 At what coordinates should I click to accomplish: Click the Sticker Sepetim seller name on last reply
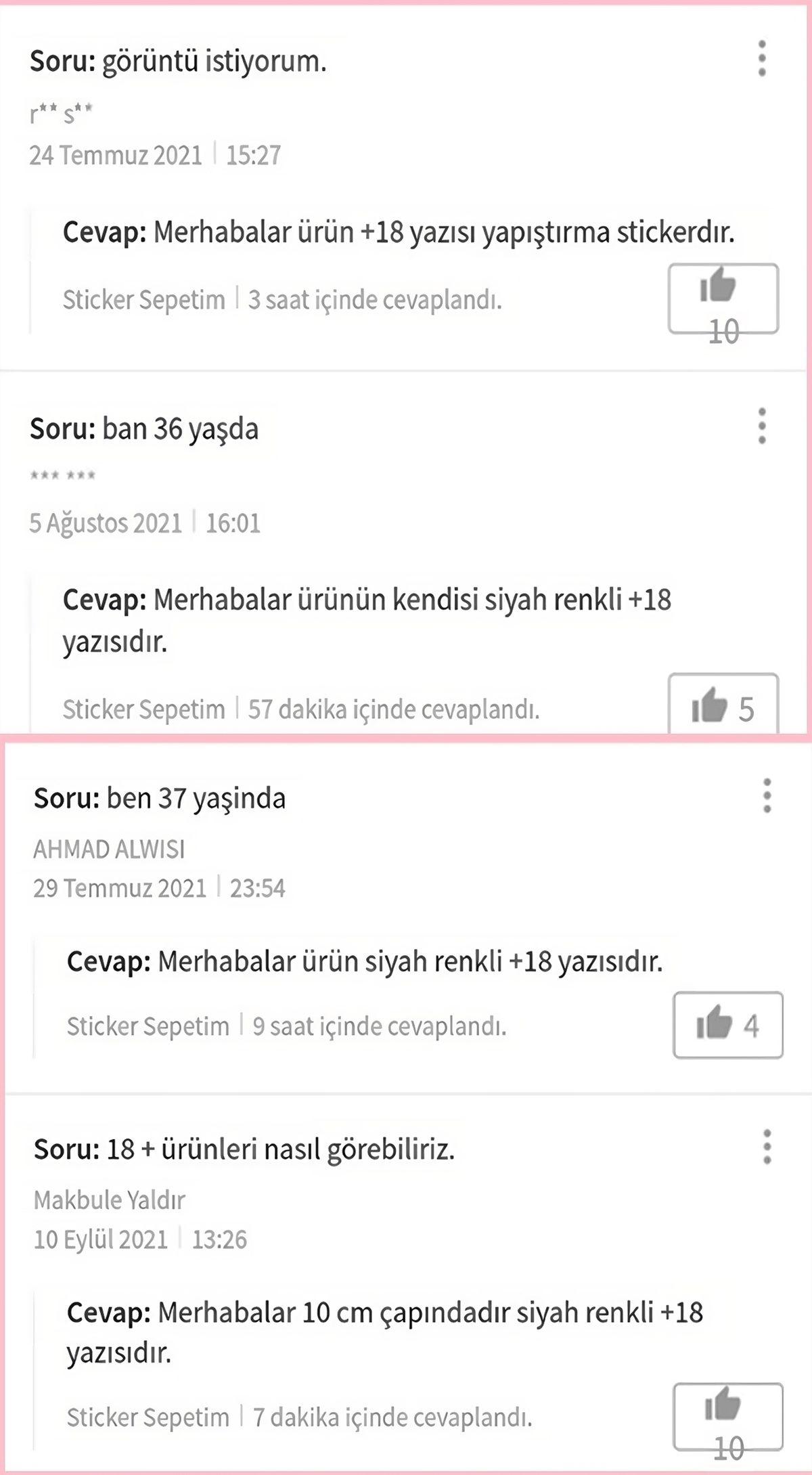147,1415
